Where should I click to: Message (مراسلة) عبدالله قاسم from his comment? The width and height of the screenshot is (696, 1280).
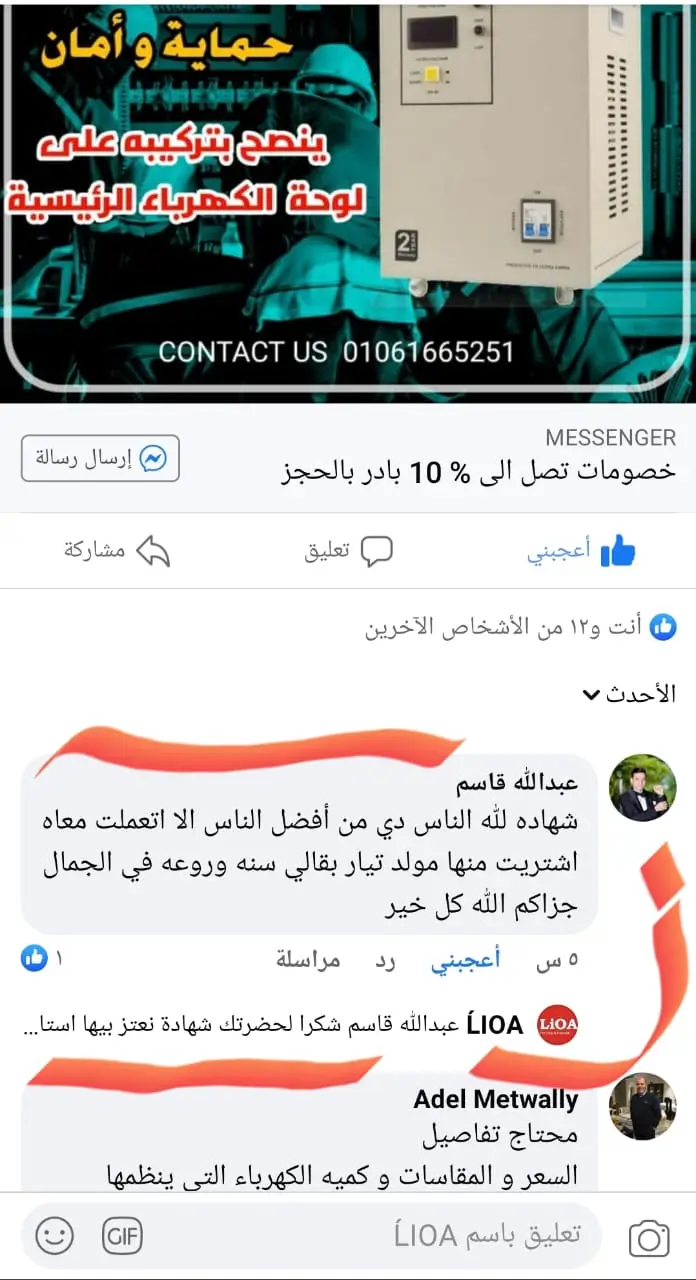[308, 960]
